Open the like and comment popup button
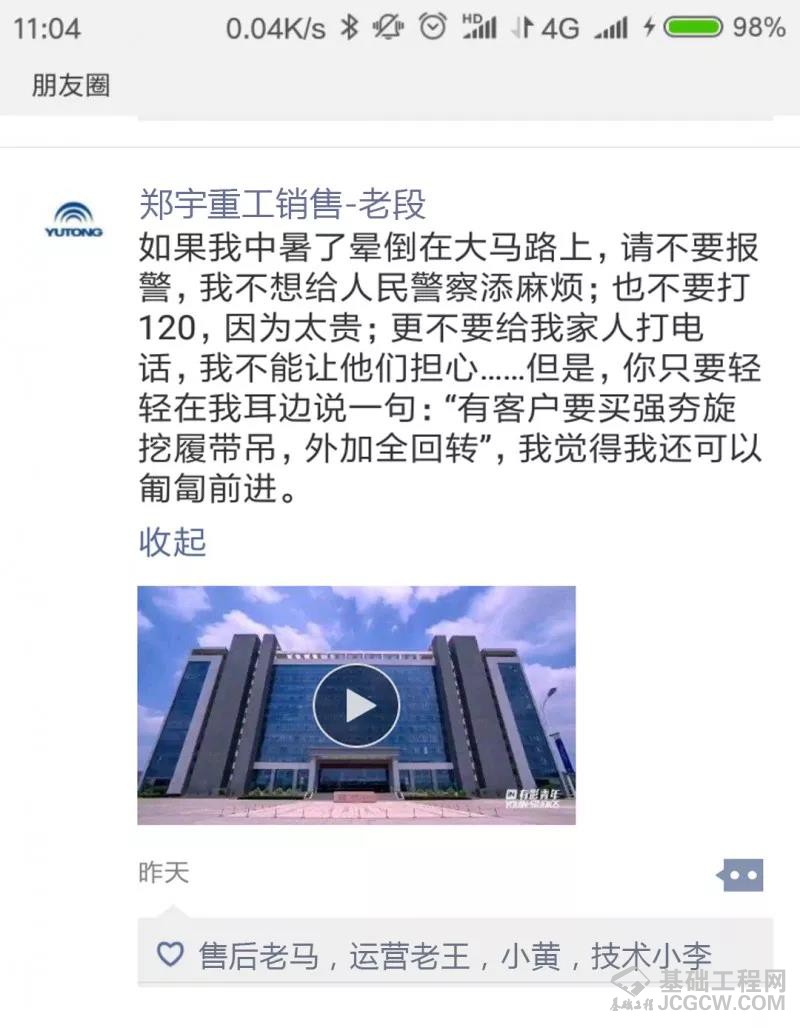The height and width of the screenshot is (1028, 800). point(741,874)
